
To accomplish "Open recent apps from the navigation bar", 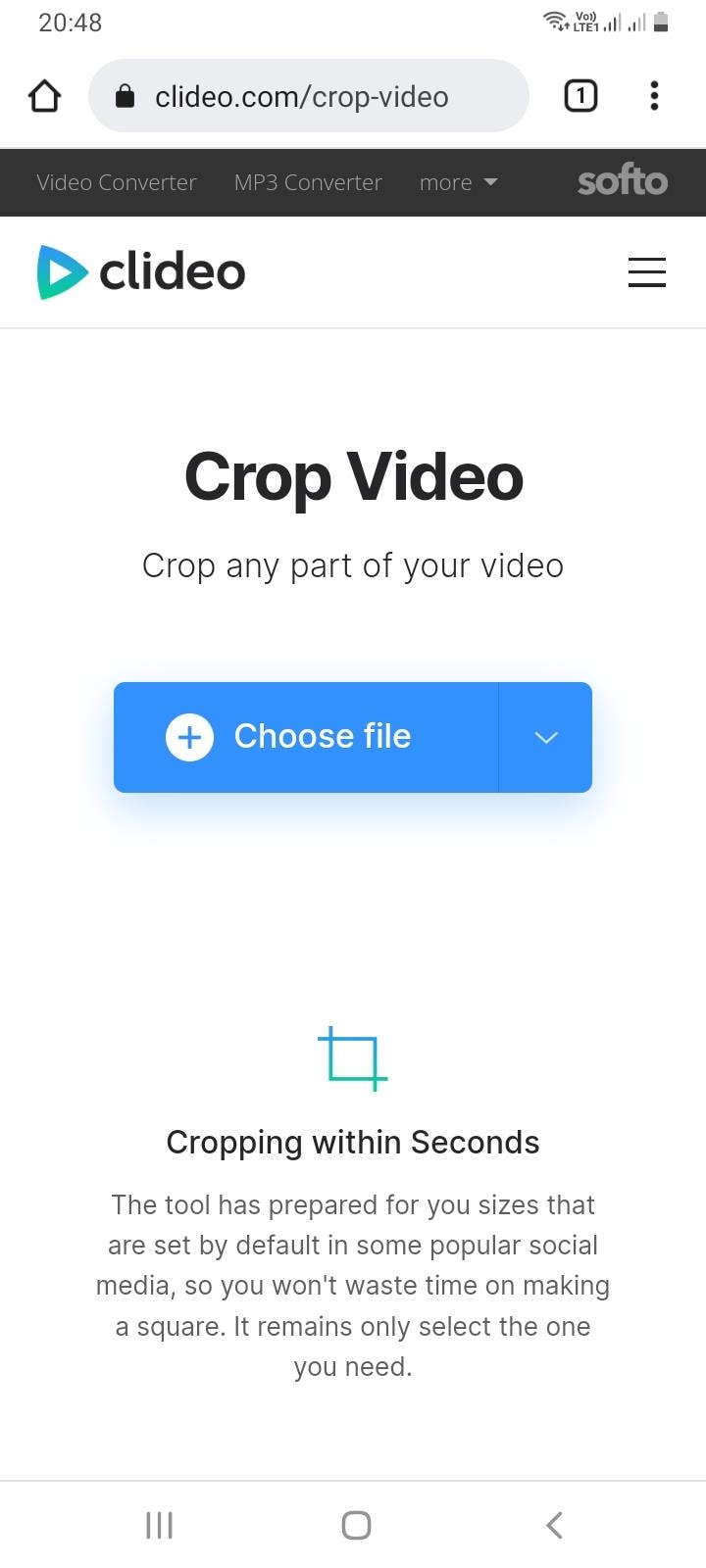I will click(159, 1525).
